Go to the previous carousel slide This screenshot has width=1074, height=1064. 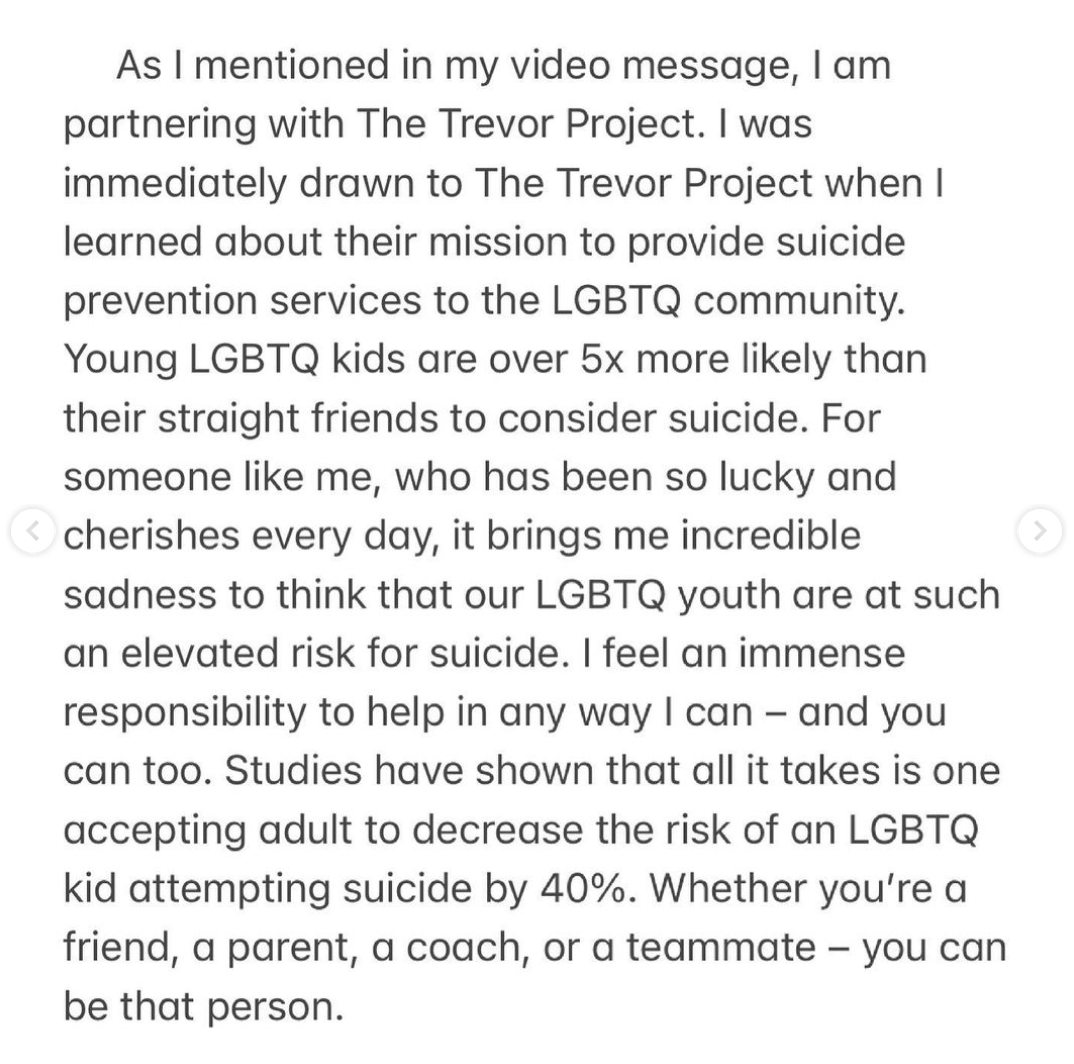[33, 531]
